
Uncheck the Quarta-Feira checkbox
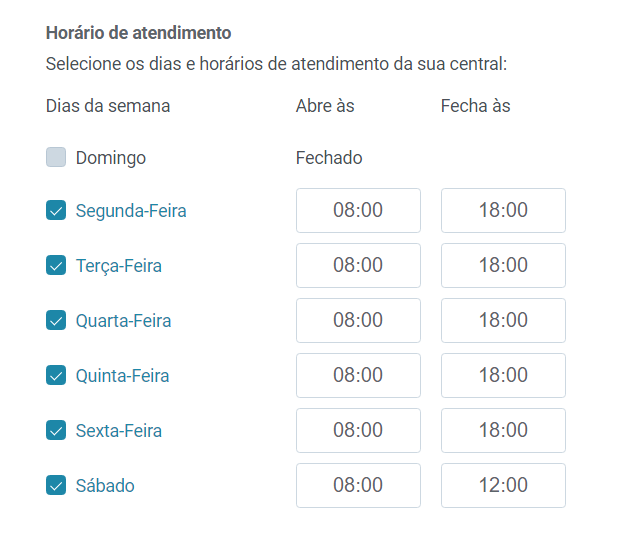[56, 321]
